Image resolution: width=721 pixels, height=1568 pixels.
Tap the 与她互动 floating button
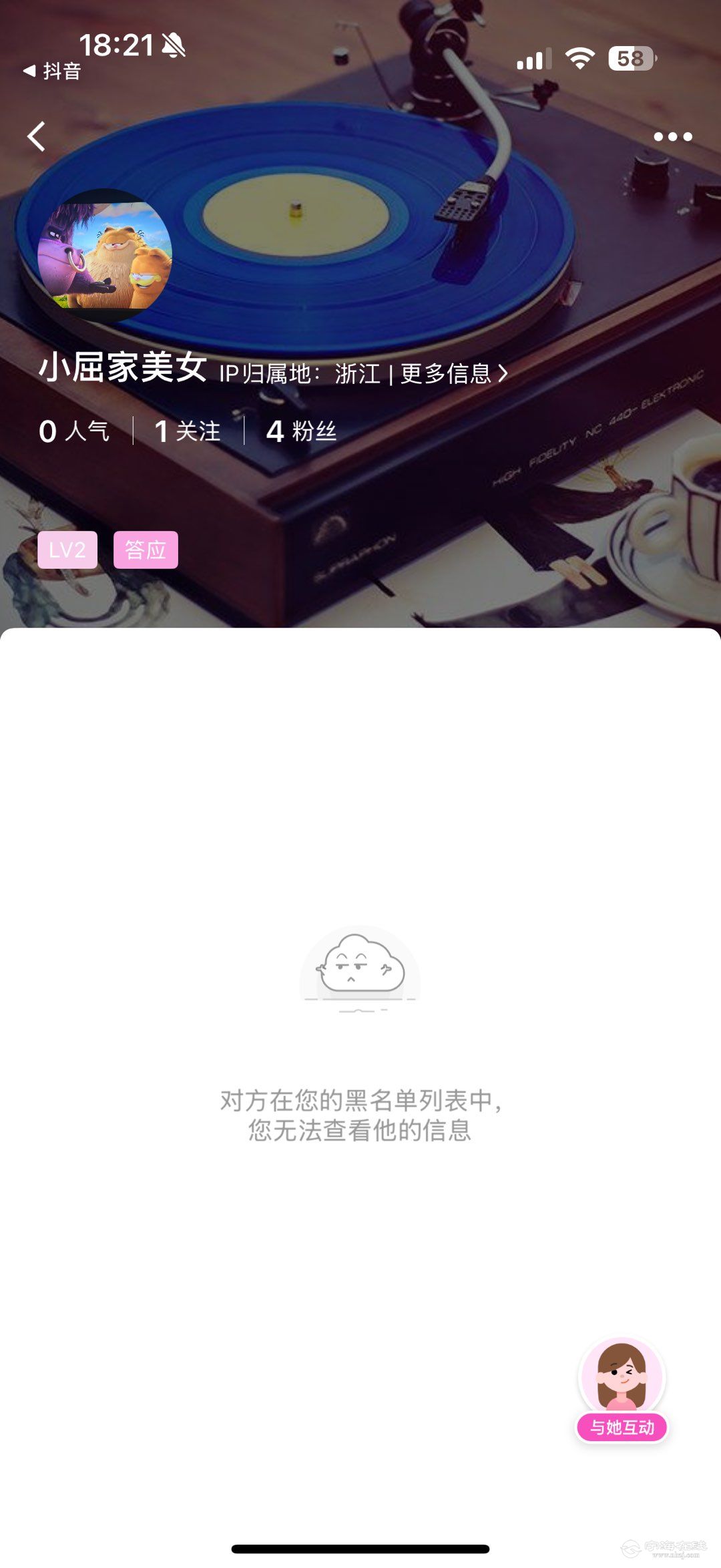pos(622,1390)
